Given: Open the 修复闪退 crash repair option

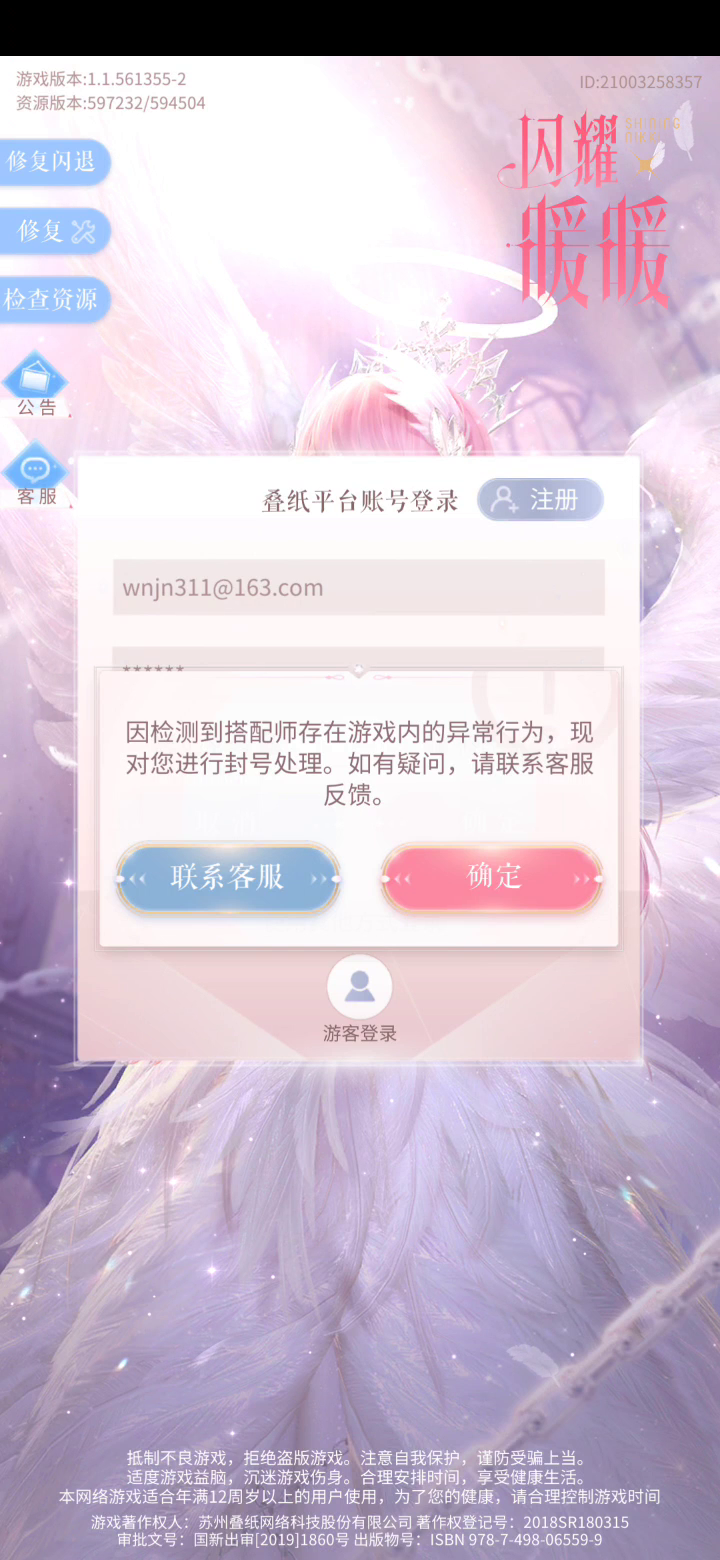Looking at the screenshot, I should coord(54,162).
